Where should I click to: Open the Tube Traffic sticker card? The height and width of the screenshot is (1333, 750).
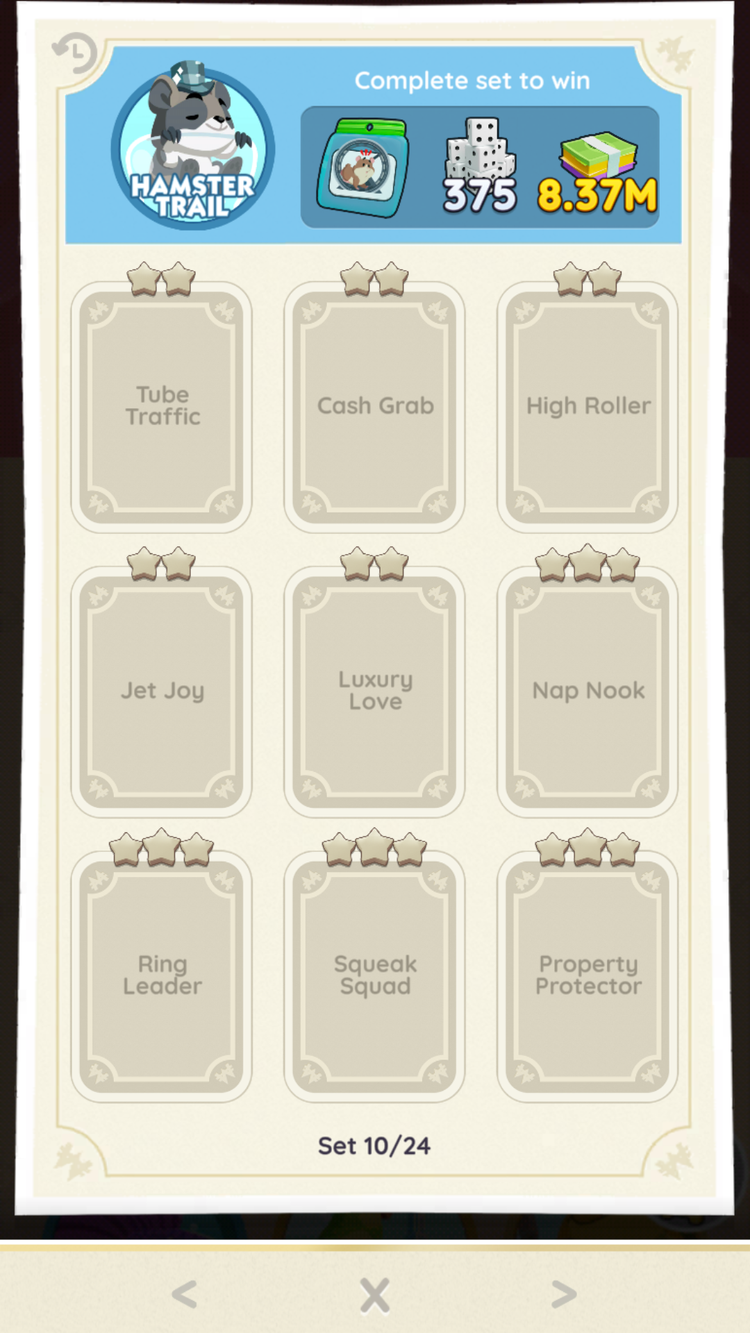162,406
